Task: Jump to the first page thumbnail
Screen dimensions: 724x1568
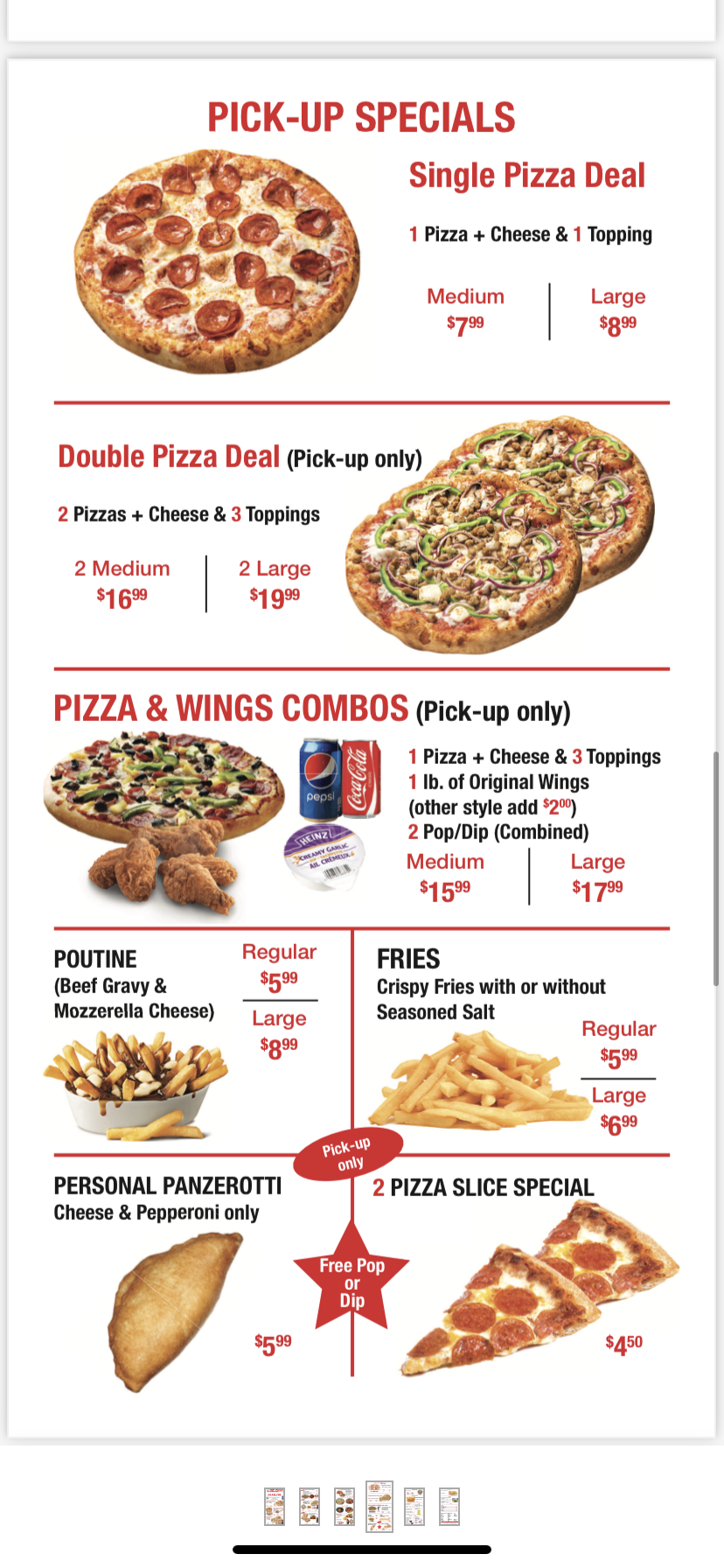Action: tap(275, 1506)
